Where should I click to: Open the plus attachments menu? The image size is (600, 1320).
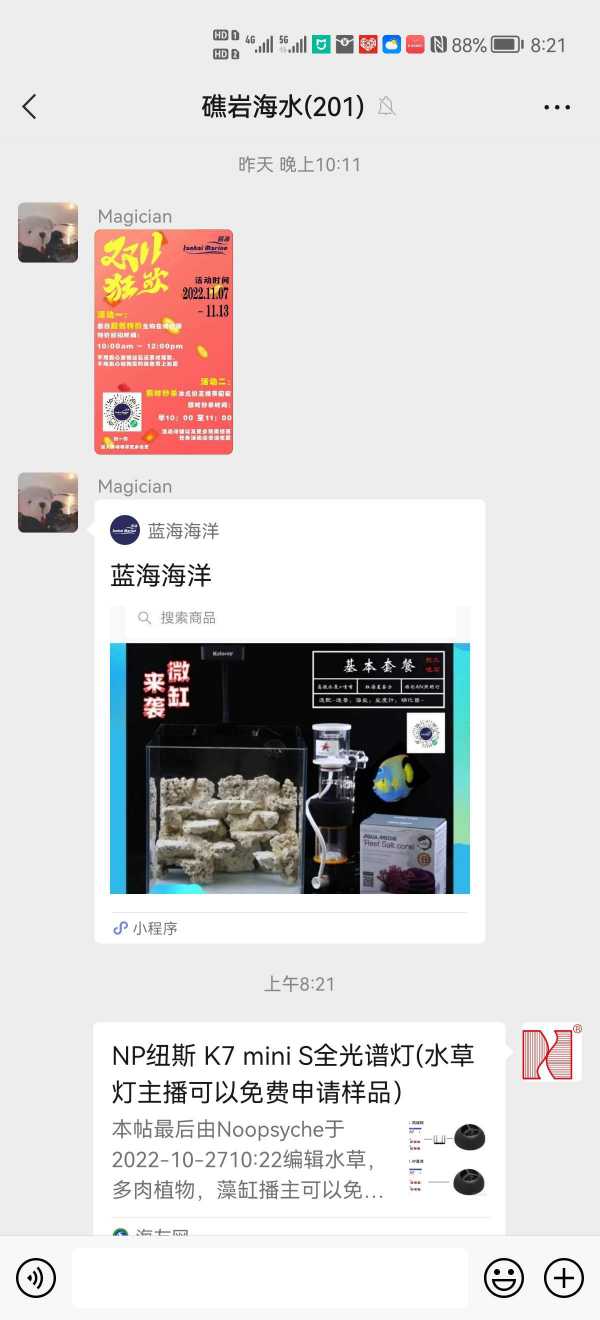(564, 1278)
